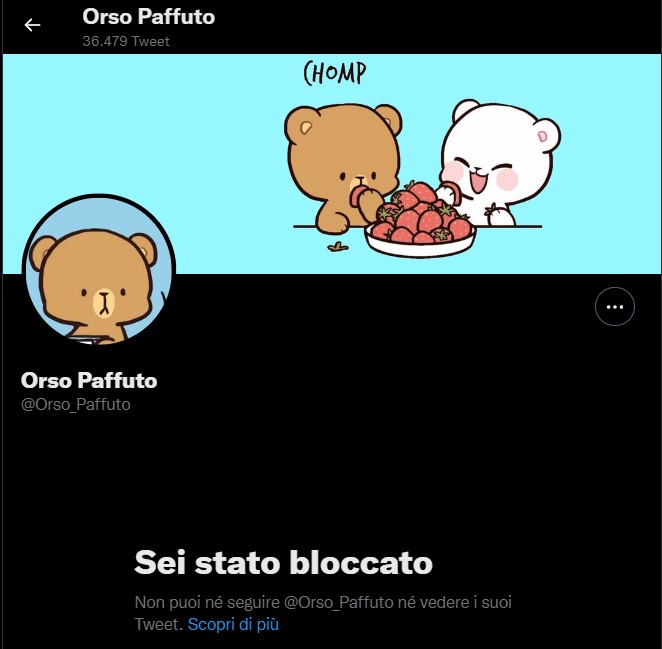Open the three-dot more options menu
The image size is (662, 649).
point(615,307)
